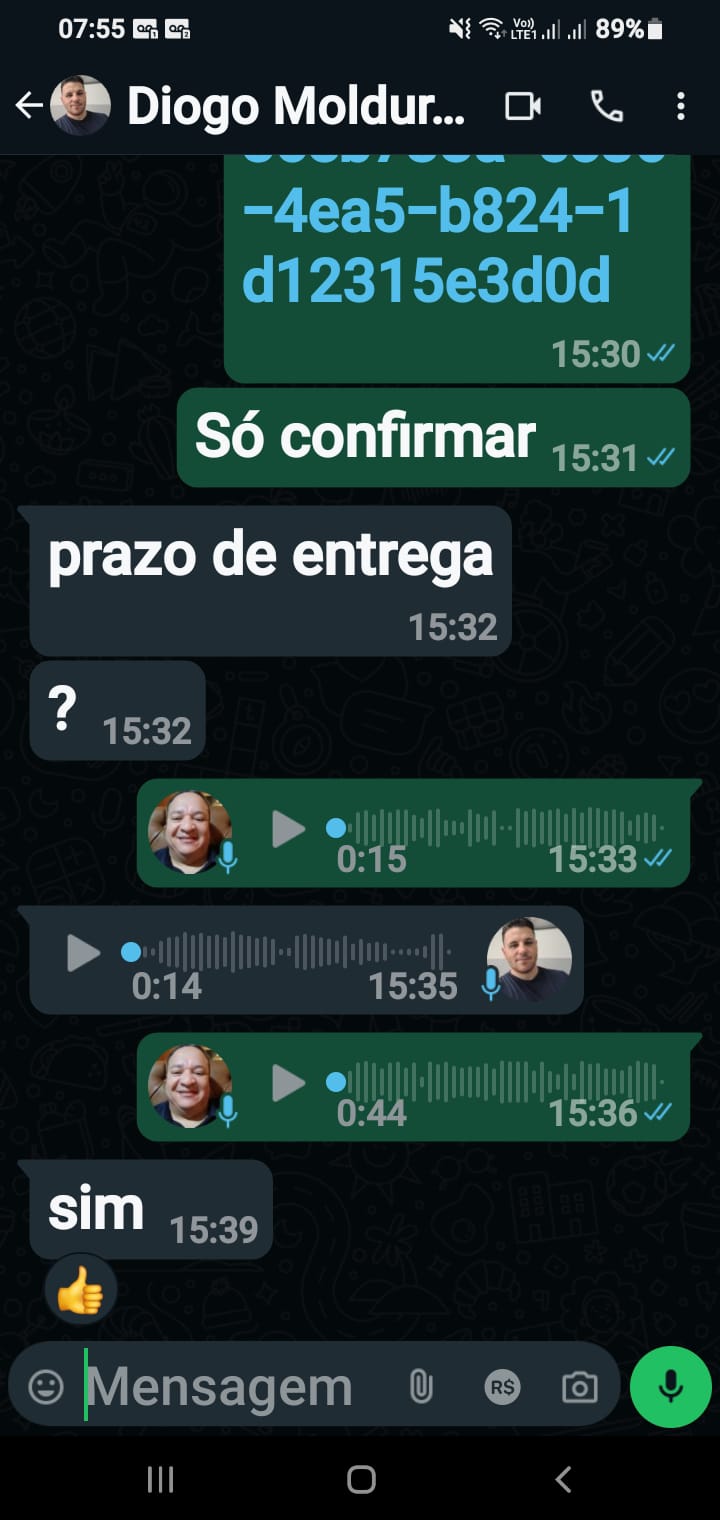This screenshot has width=720, height=1520.
Task: Play the 0:15 voice message
Action: point(289,829)
